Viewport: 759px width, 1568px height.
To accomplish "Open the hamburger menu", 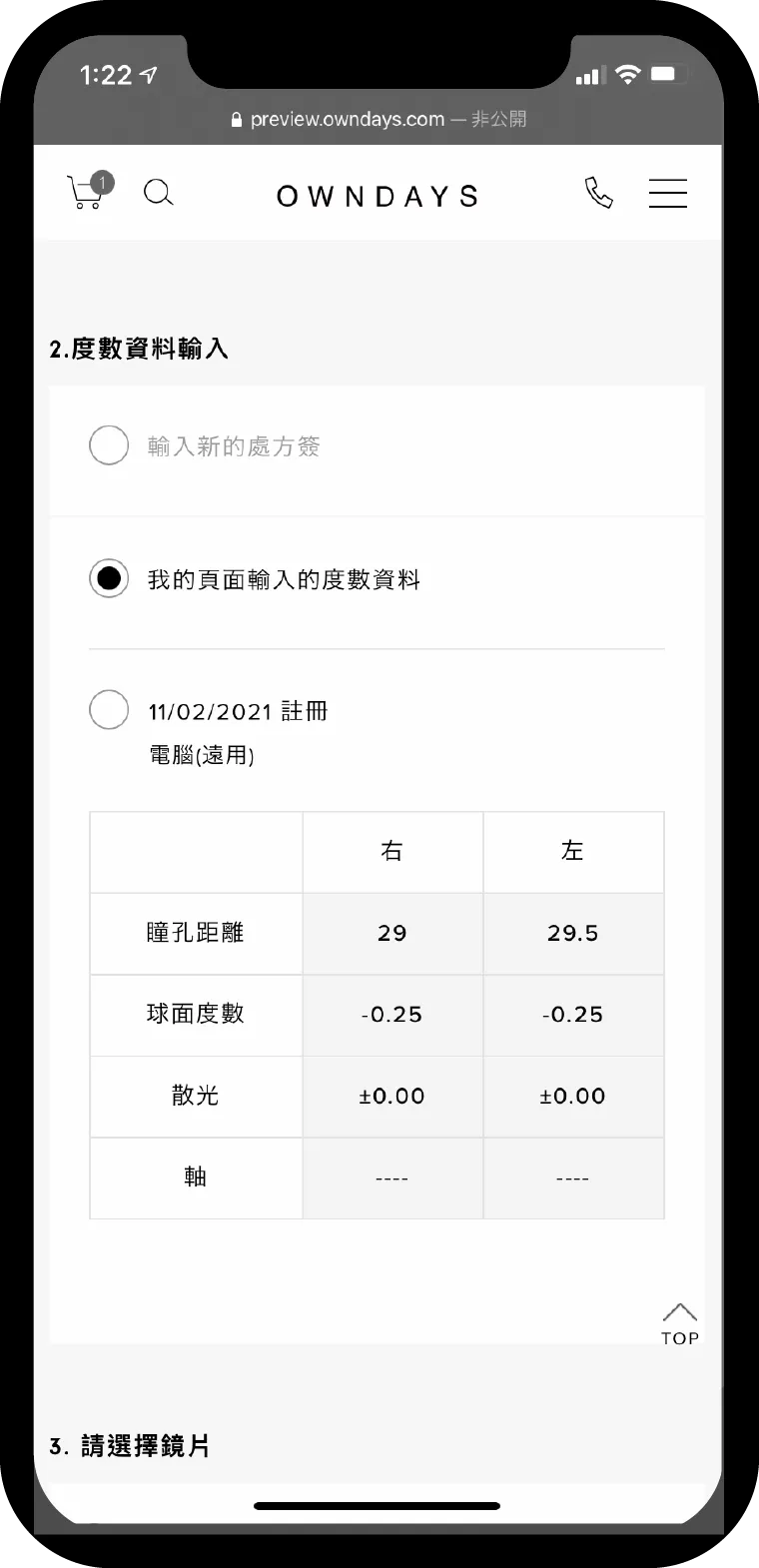I will coord(668,193).
